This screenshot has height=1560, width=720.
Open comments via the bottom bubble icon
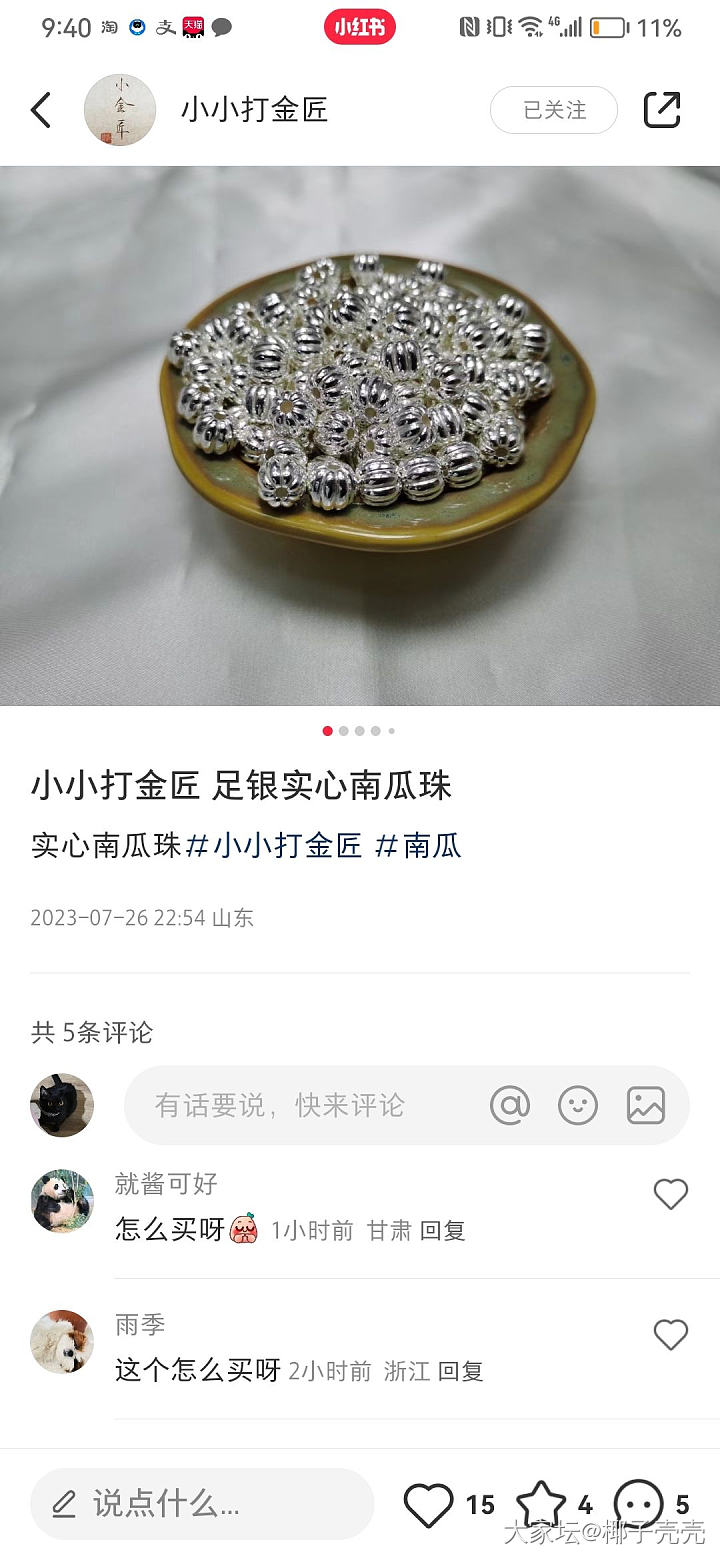[638, 1505]
